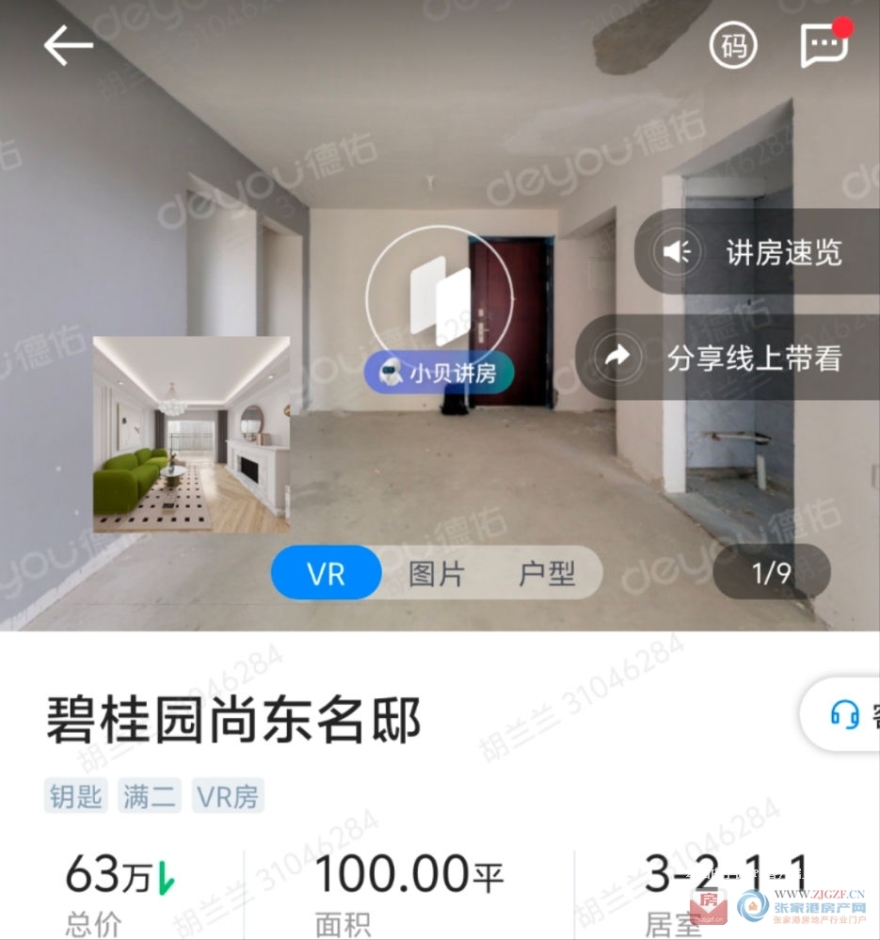Viewport: 880px width, 940px height.
Task: Tap the 讲房速览 audio overview button
Action: [756, 253]
